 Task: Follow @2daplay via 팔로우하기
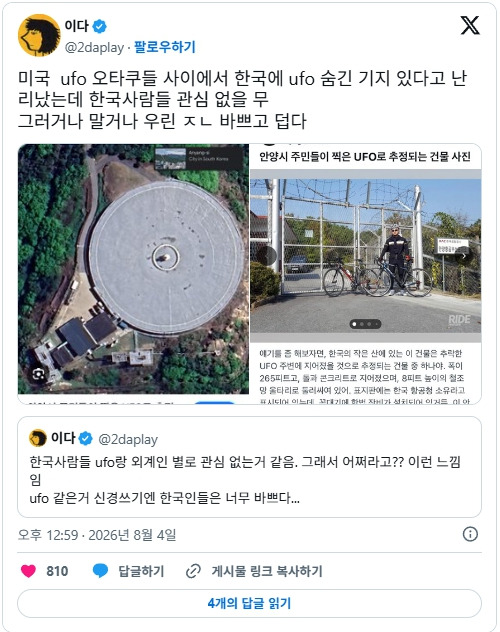[x=164, y=47]
